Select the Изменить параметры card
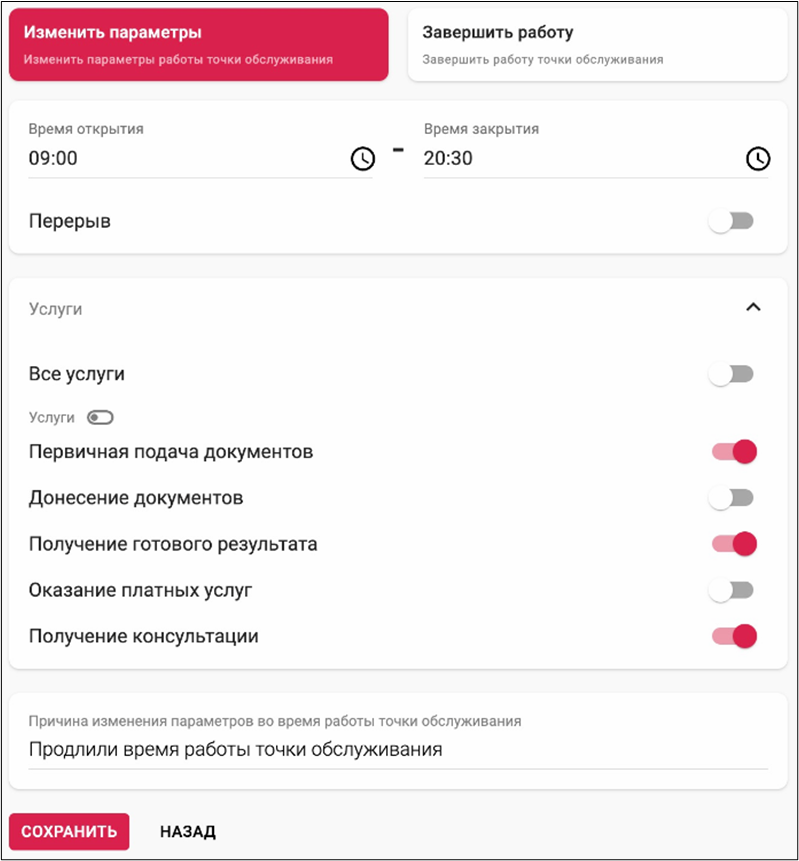This screenshot has width=799, height=861. (x=198, y=45)
